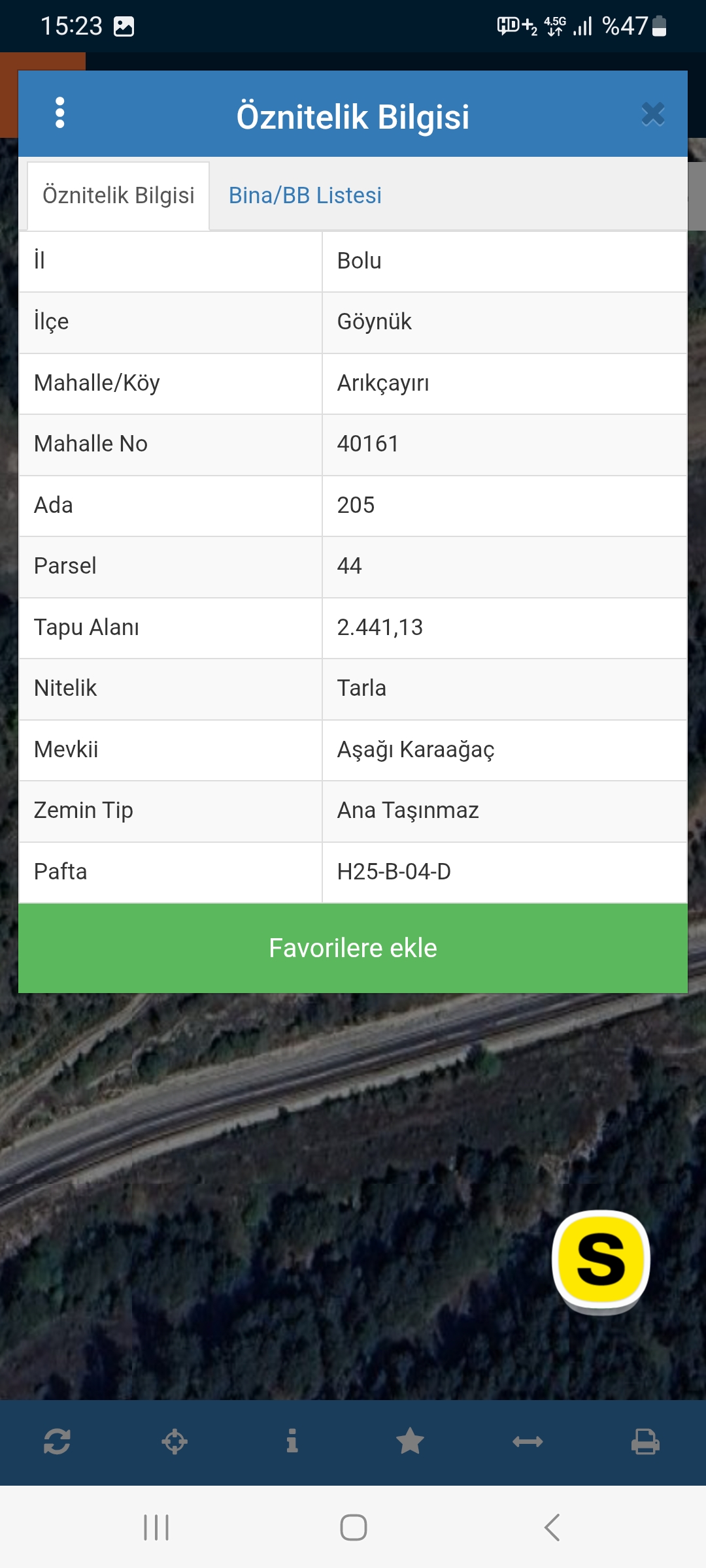Image resolution: width=706 pixels, height=1568 pixels.
Task: Open favorites with the star icon
Action: [x=410, y=1441]
